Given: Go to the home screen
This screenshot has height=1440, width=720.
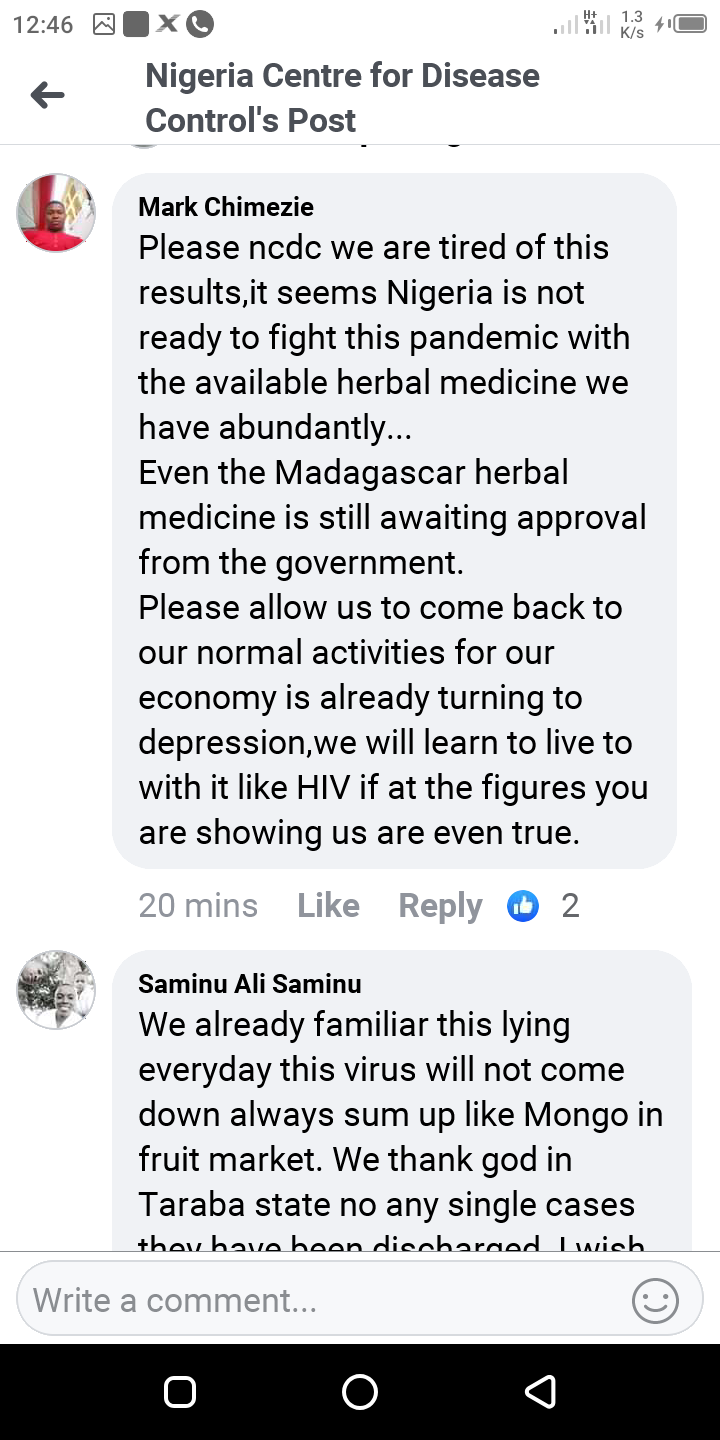Looking at the screenshot, I should click(360, 1391).
